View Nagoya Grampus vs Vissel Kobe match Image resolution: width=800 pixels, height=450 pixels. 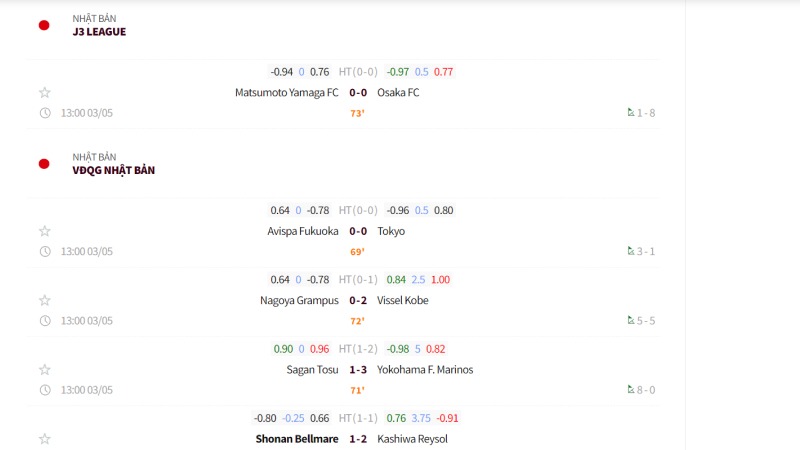click(x=357, y=300)
